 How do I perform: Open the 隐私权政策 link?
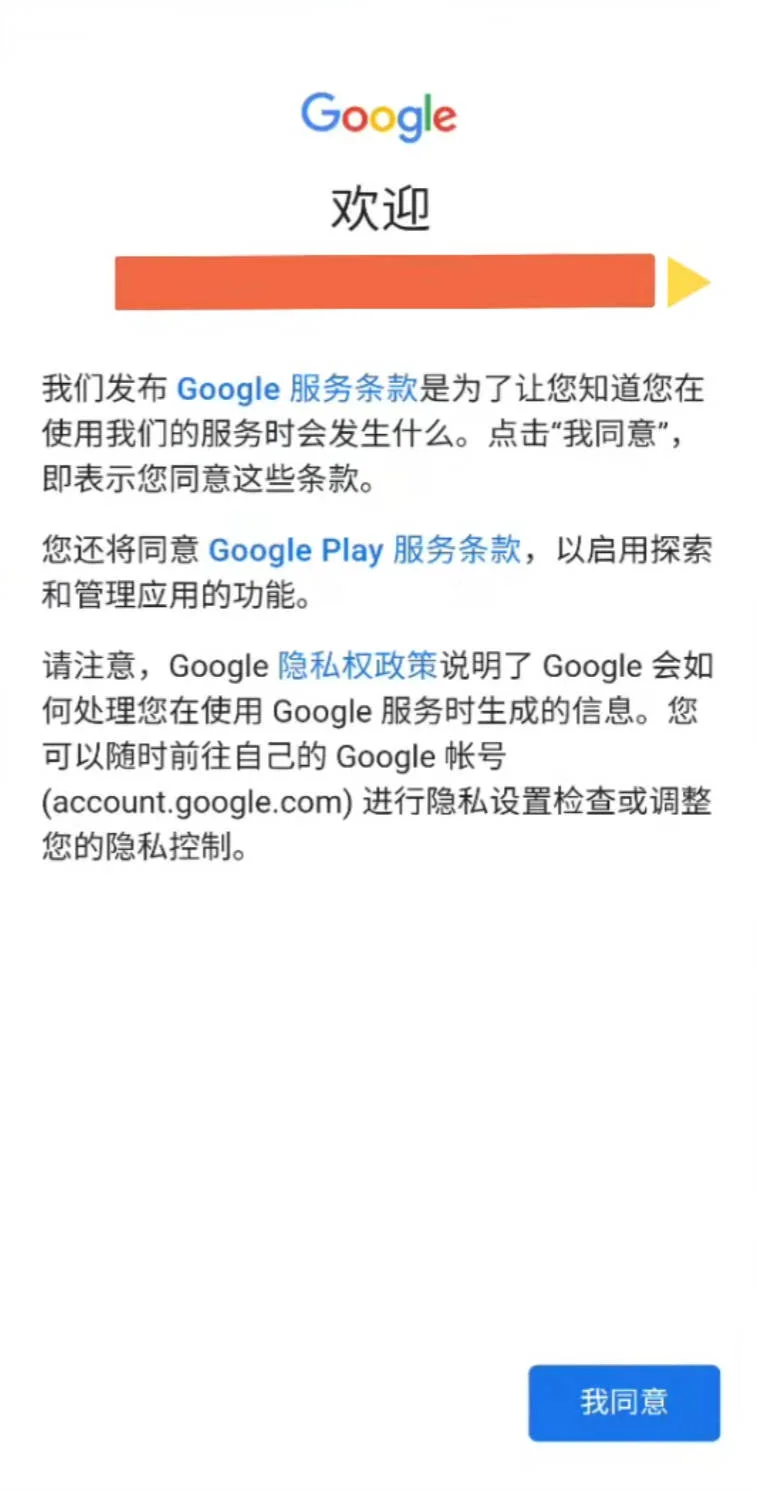[357, 665]
